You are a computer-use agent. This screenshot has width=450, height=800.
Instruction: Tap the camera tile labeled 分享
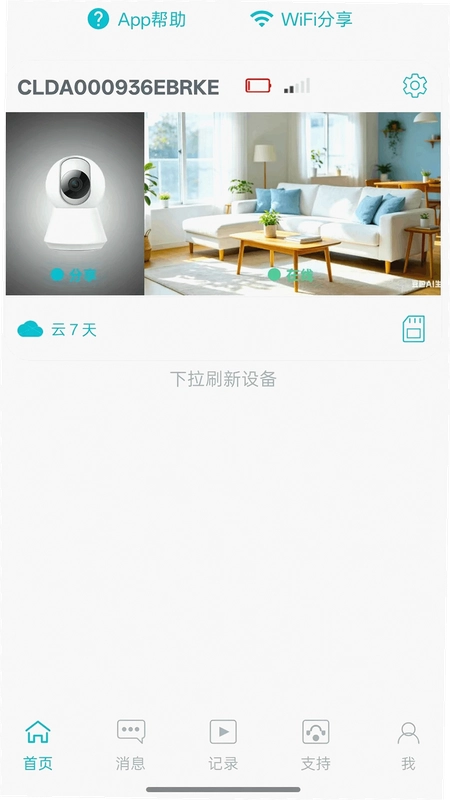(75, 204)
